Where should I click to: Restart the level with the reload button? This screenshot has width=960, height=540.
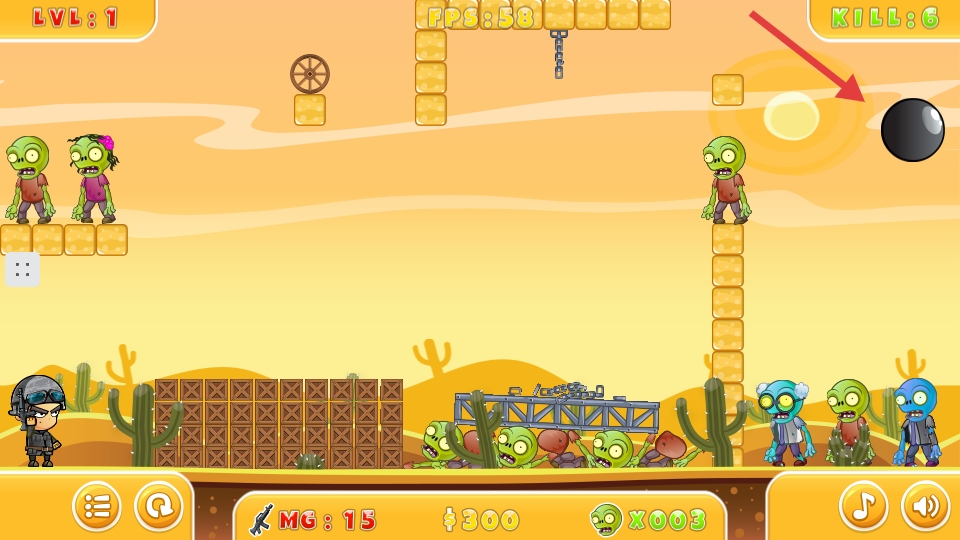tap(158, 506)
